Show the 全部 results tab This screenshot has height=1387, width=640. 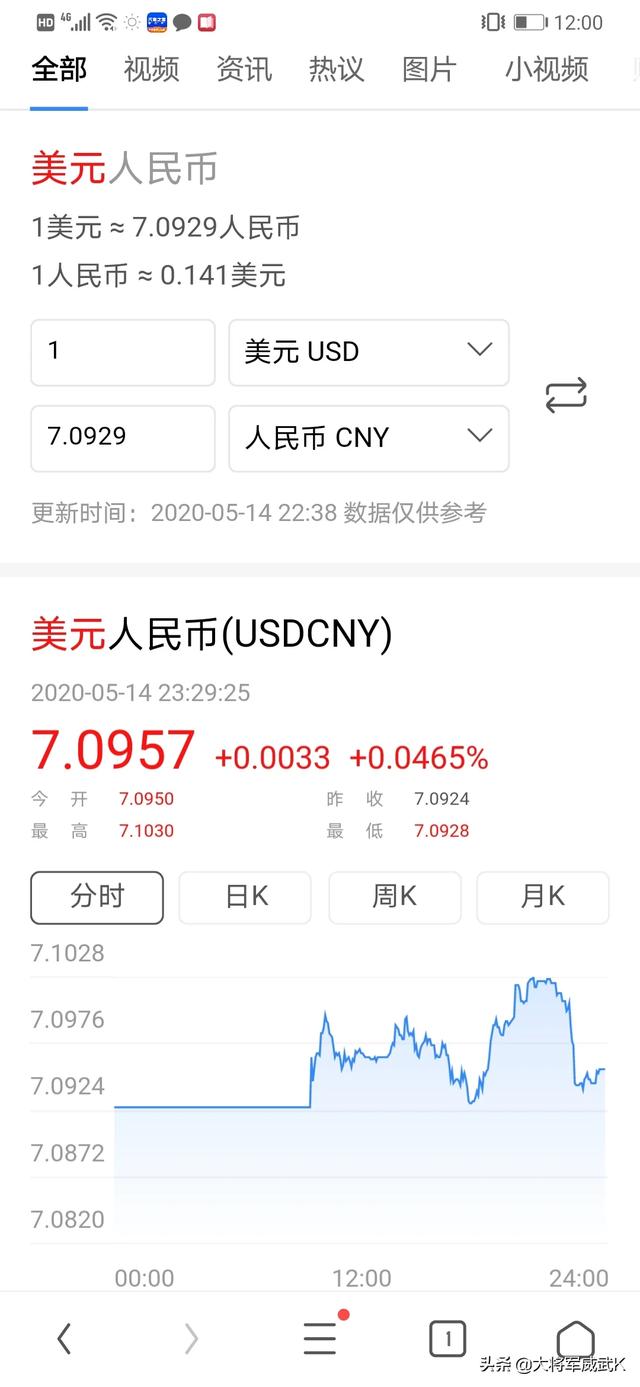[x=59, y=70]
